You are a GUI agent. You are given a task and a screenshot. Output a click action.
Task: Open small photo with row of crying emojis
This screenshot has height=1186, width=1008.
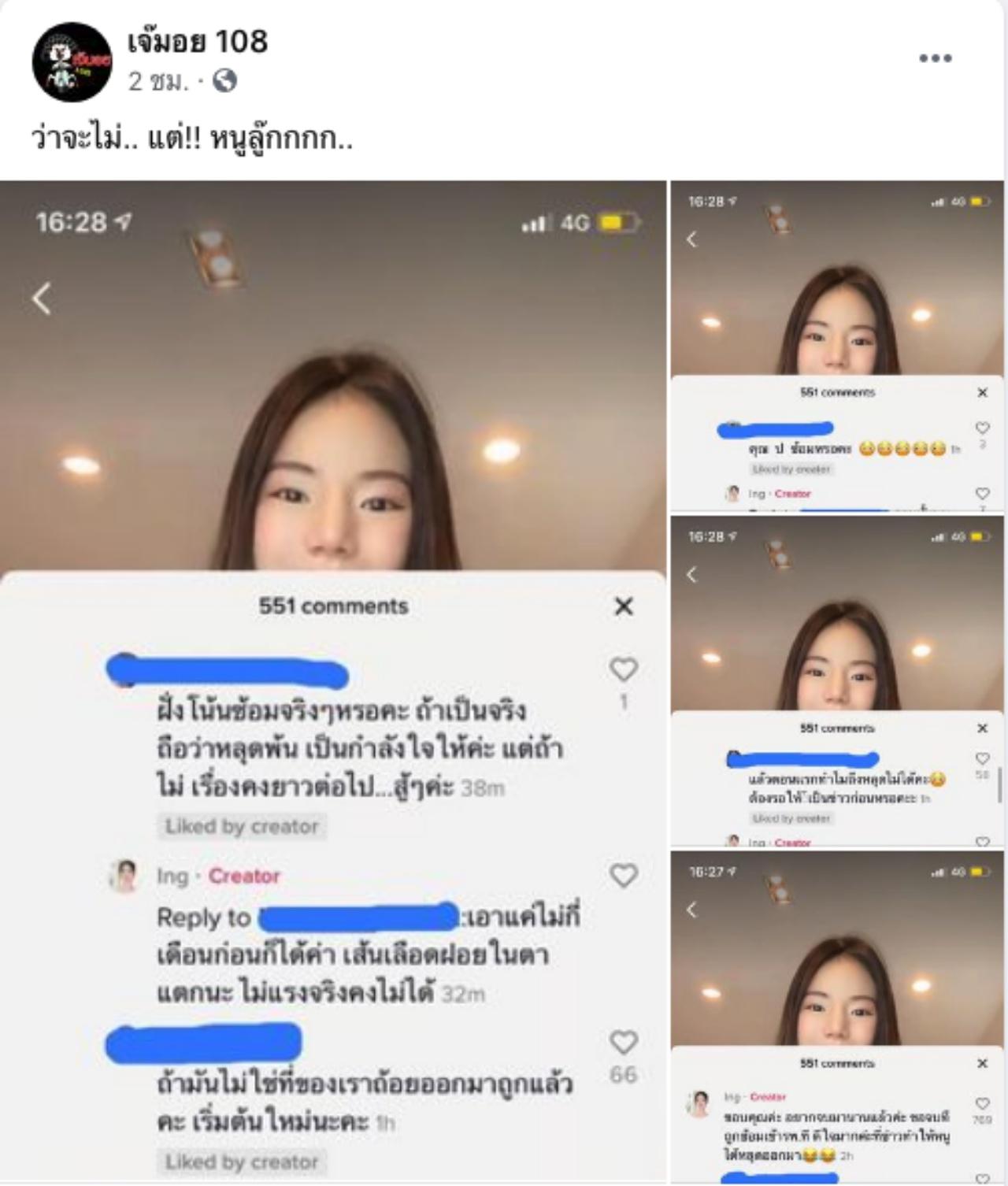pos(838,347)
